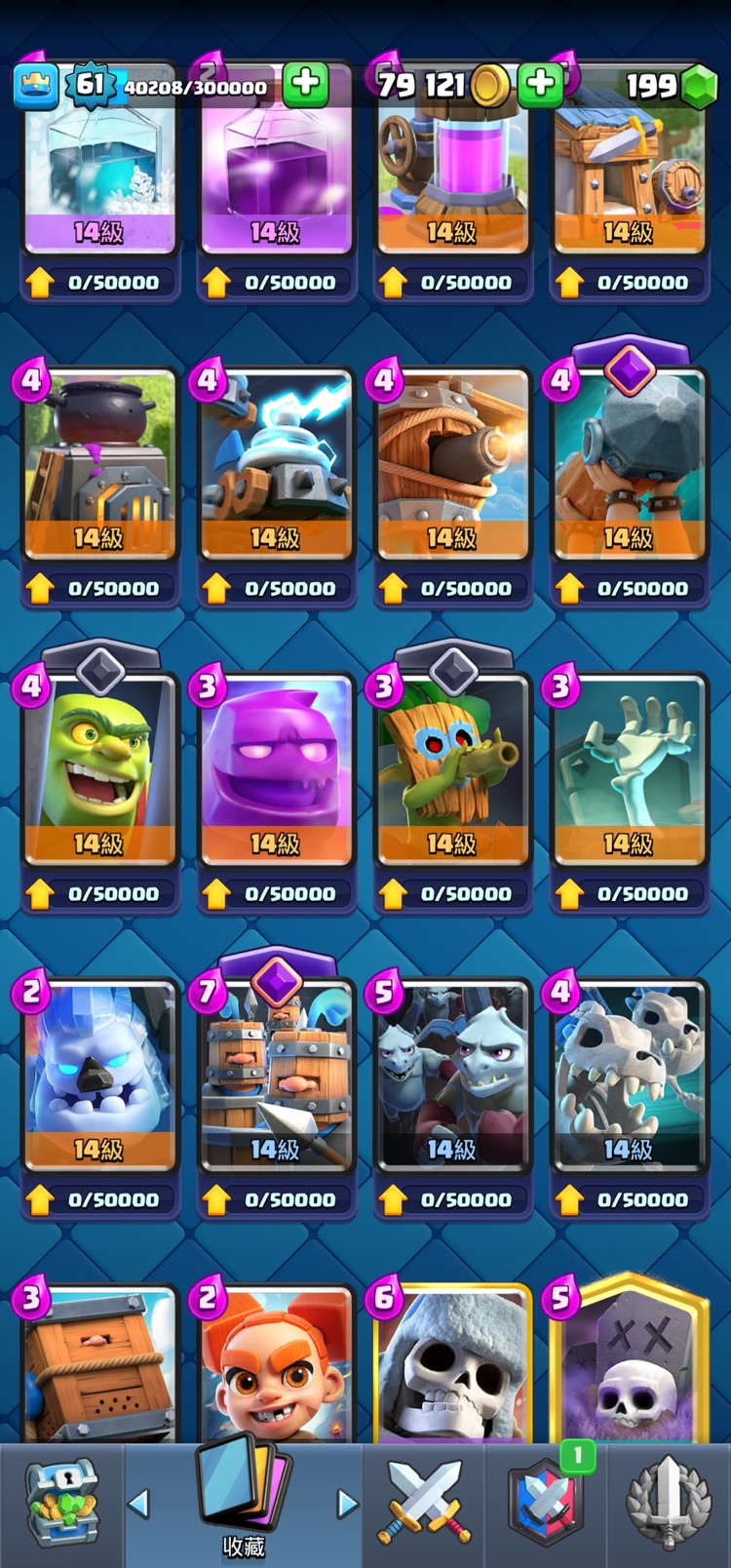
Task: Open the skeleton hand Graveyard-style card
Action: [629, 770]
